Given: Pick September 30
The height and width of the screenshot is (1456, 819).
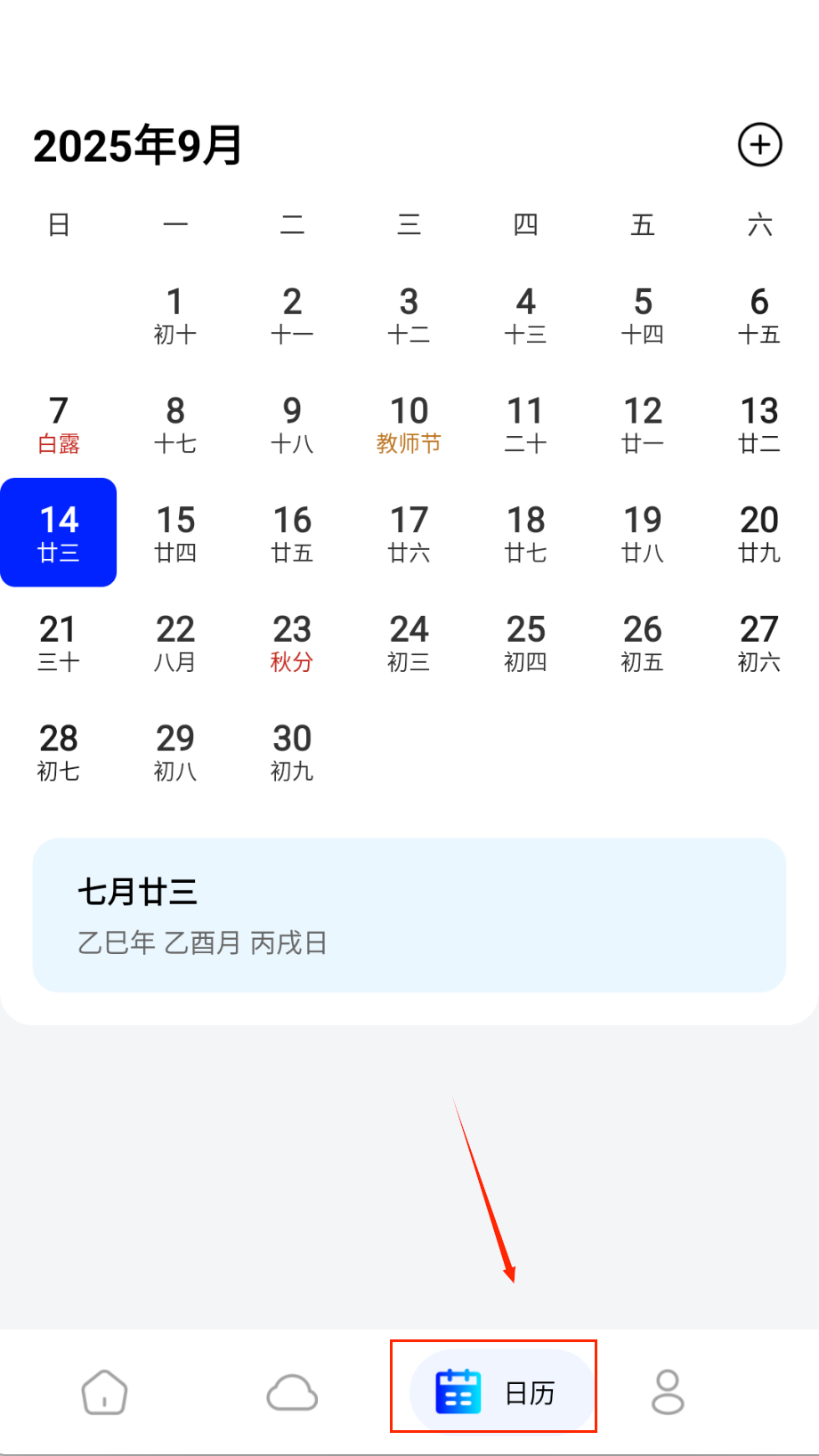Looking at the screenshot, I should tap(292, 751).
